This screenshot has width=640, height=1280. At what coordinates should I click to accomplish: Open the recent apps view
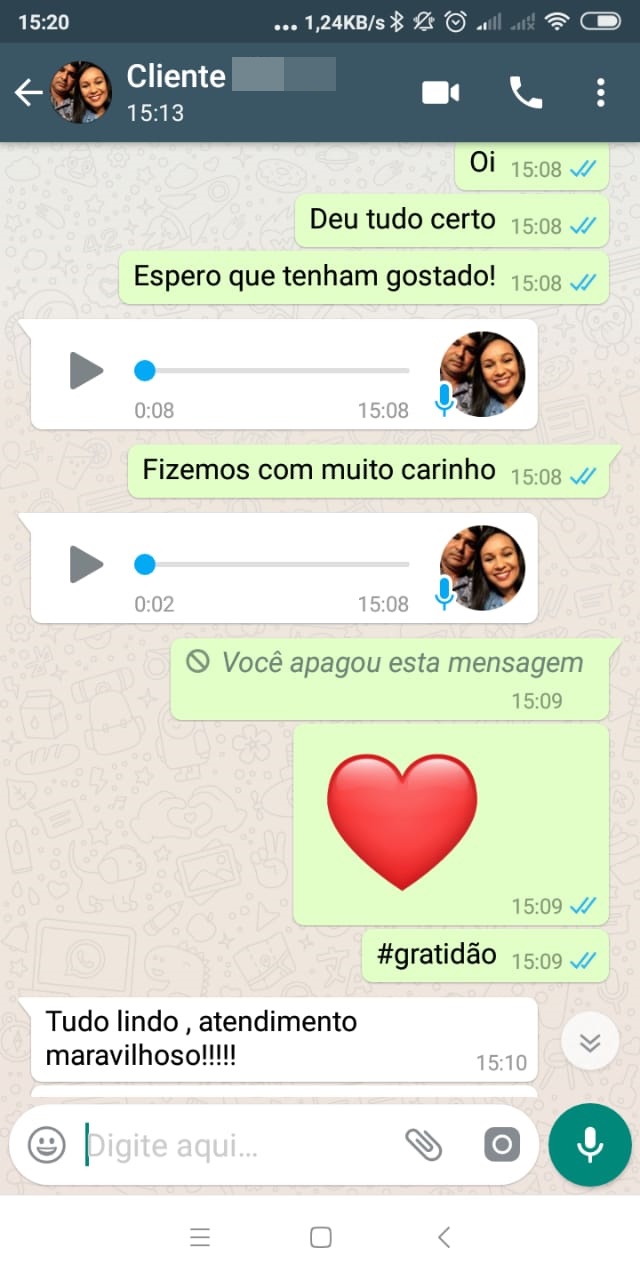(x=200, y=1238)
